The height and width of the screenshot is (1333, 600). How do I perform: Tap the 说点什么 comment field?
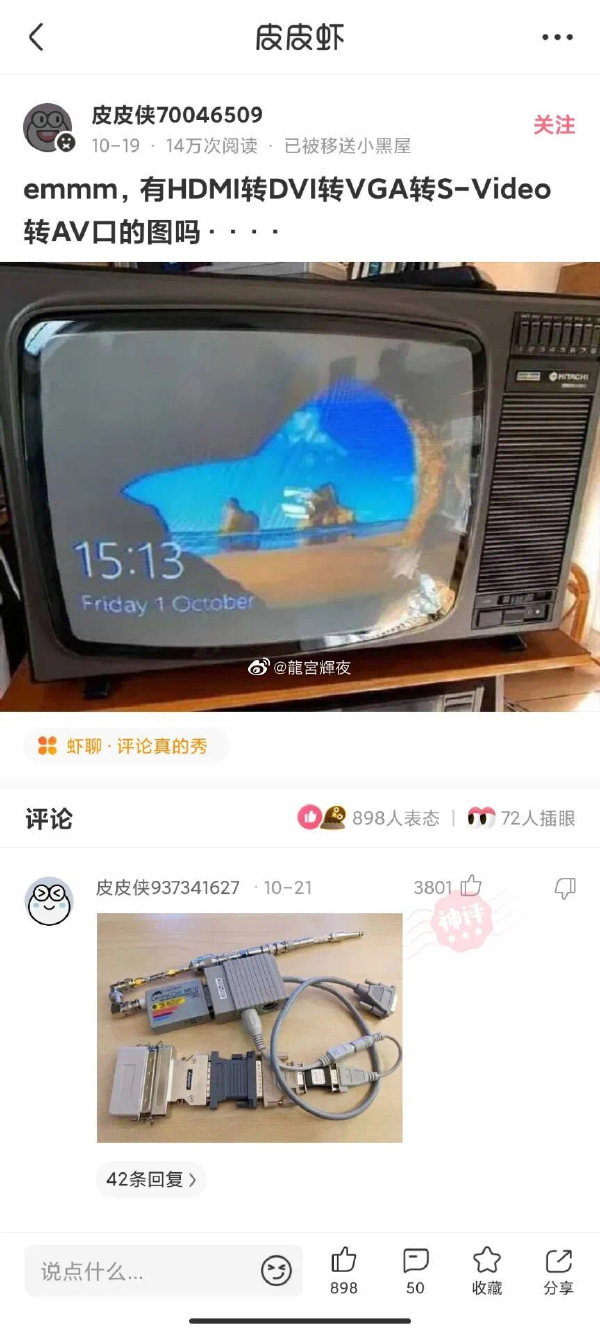click(x=140, y=1271)
